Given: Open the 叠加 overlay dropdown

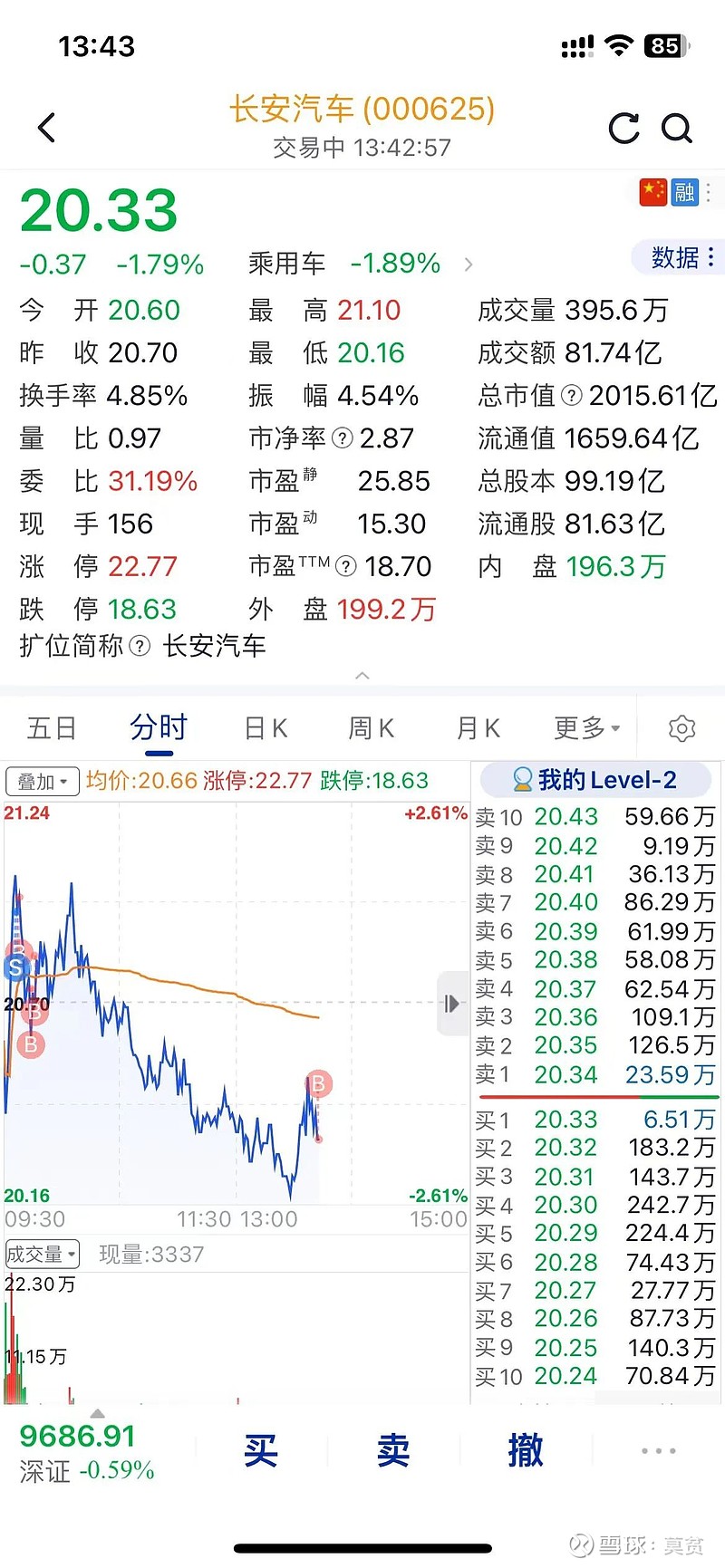Looking at the screenshot, I should click(x=43, y=781).
